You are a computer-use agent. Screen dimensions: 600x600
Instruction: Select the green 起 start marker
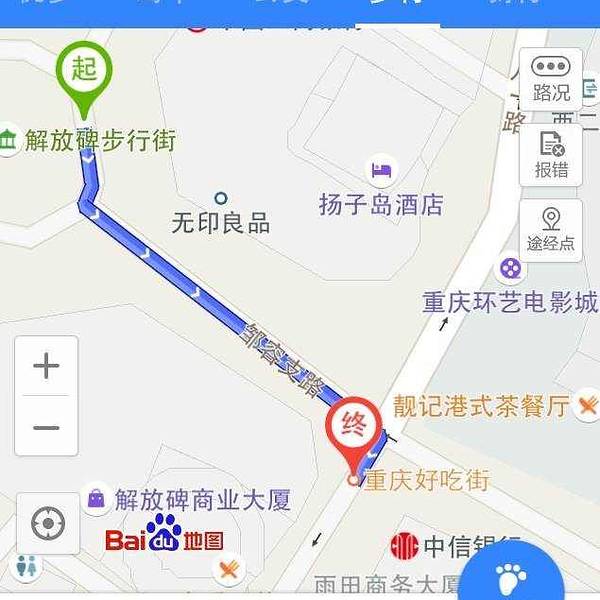click(x=83, y=72)
